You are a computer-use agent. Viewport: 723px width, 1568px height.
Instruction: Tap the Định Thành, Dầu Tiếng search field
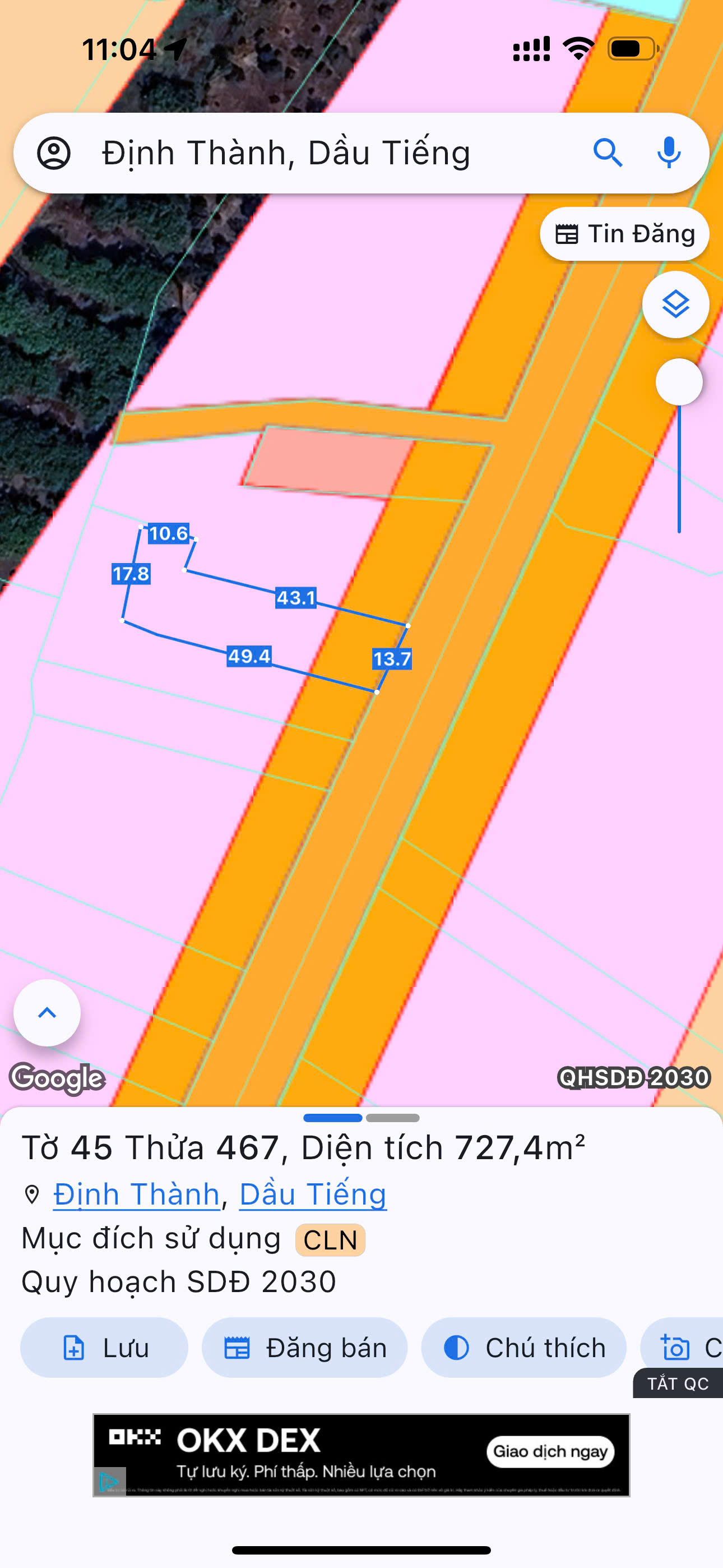[x=317, y=153]
